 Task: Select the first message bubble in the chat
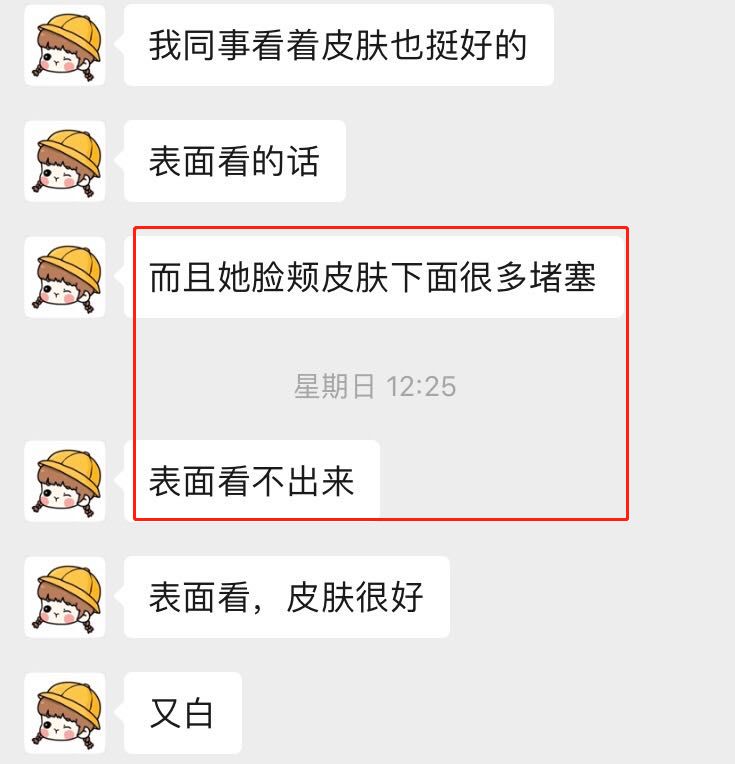pos(338,44)
